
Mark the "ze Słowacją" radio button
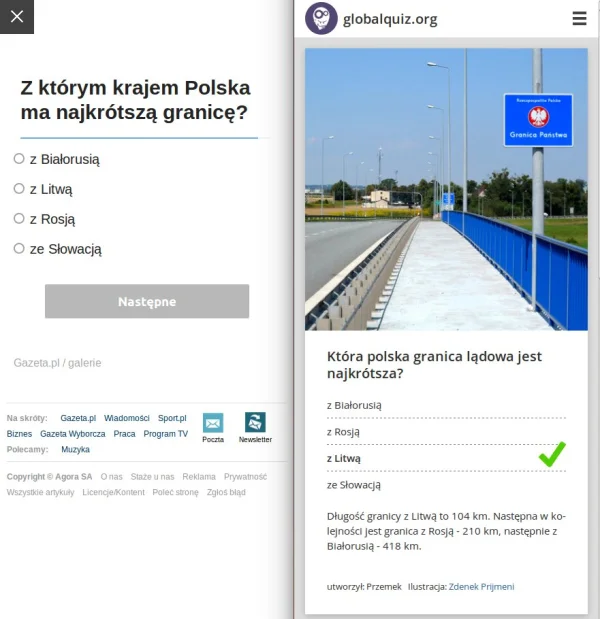click(x=19, y=249)
